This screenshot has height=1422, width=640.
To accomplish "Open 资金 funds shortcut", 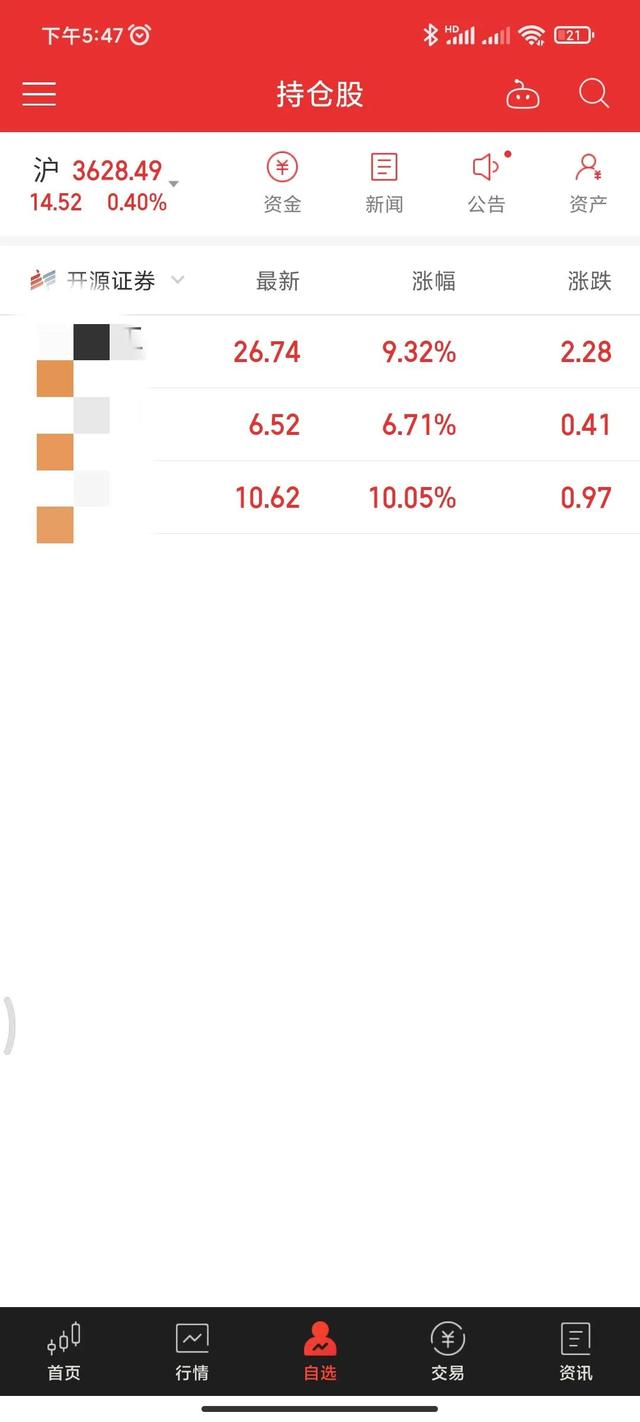I will (282, 182).
